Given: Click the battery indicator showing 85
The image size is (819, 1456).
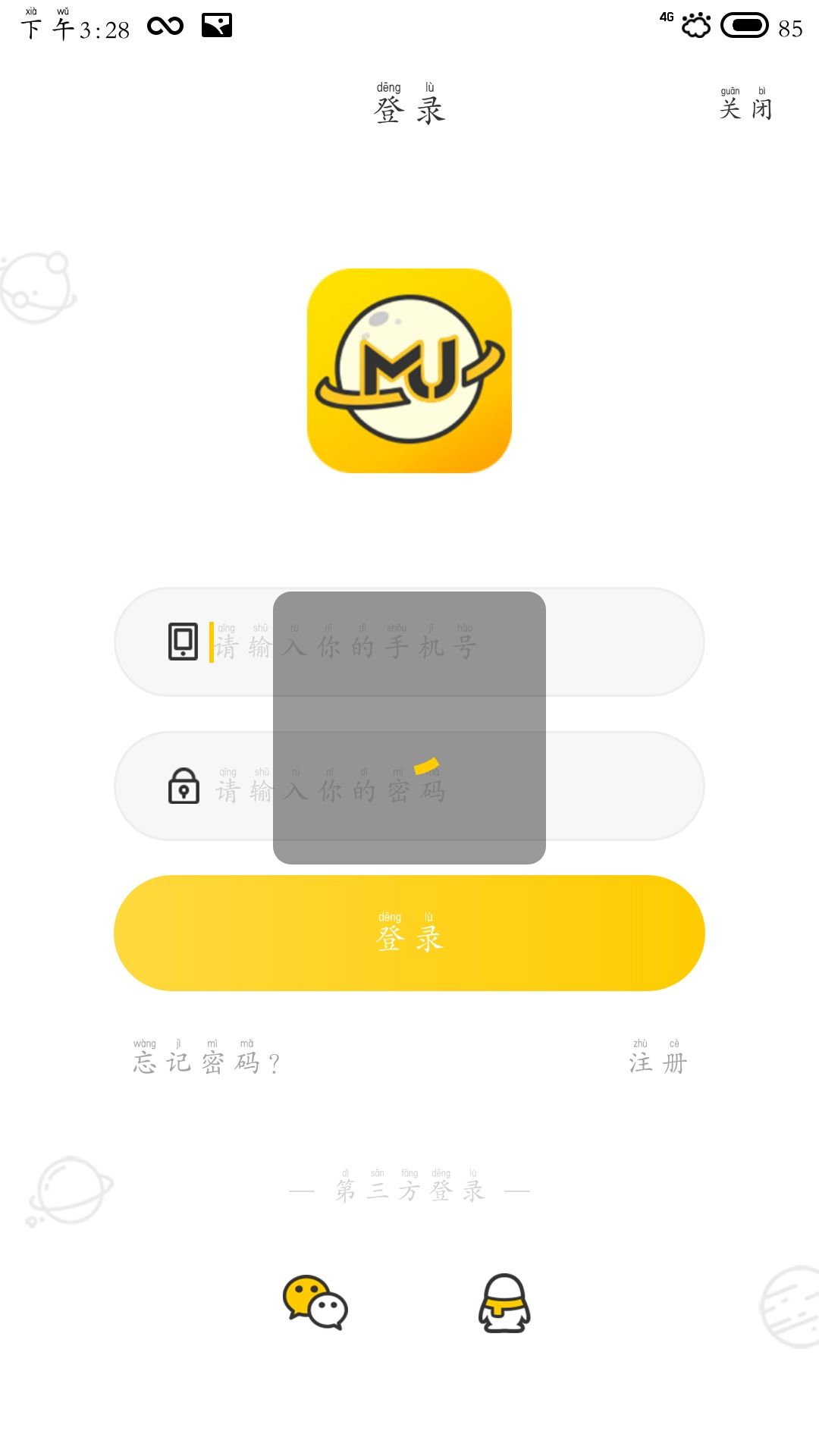Looking at the screenshot, I should click(747, 25).
